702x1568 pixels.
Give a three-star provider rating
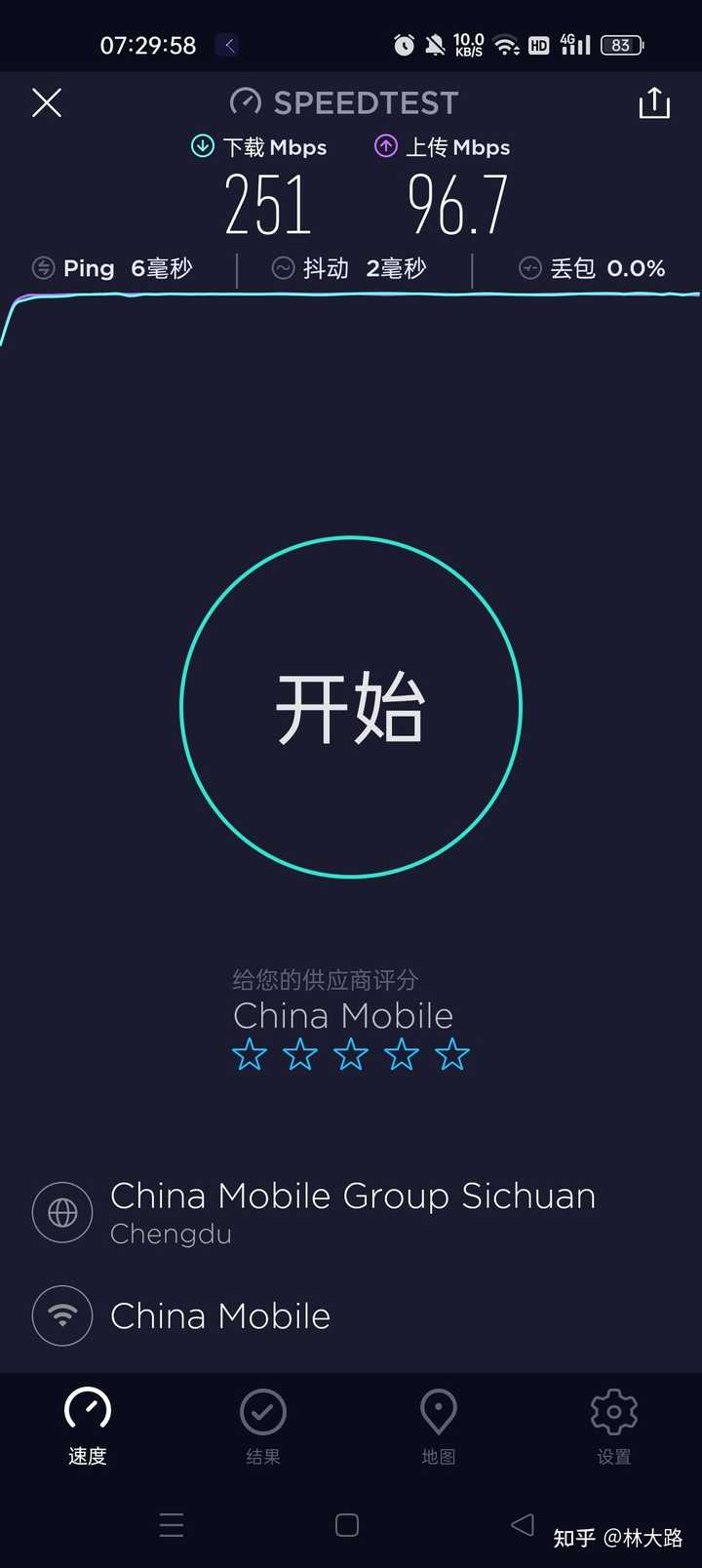[x=351, y=1054]
